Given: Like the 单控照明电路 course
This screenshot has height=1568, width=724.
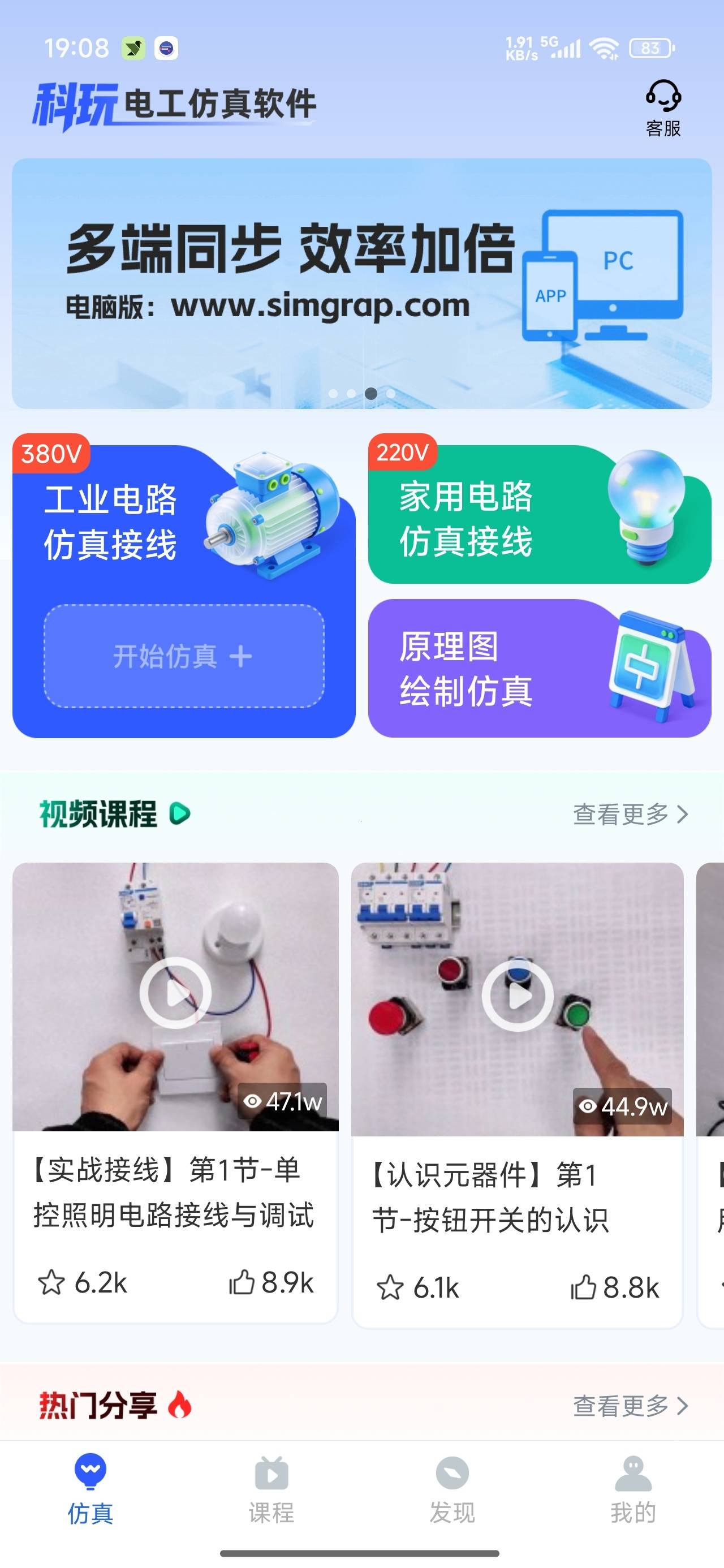Looking at the screenshot, I should (242, 1281).
